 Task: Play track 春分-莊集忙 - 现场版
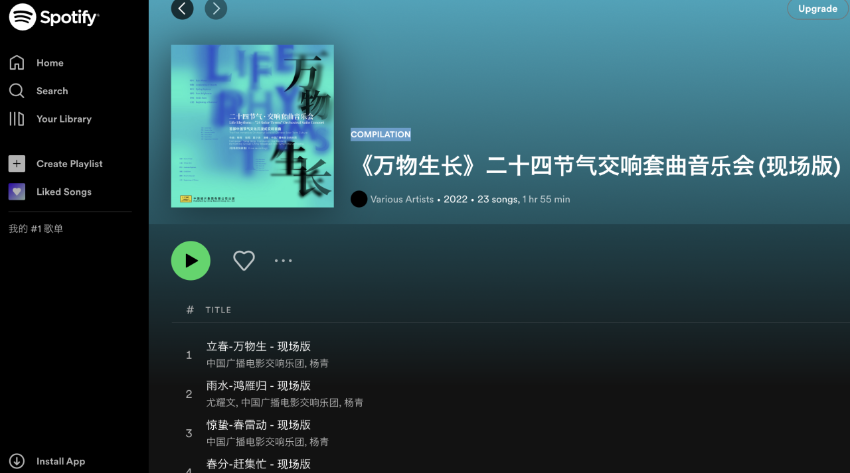(x=258, y=463)
